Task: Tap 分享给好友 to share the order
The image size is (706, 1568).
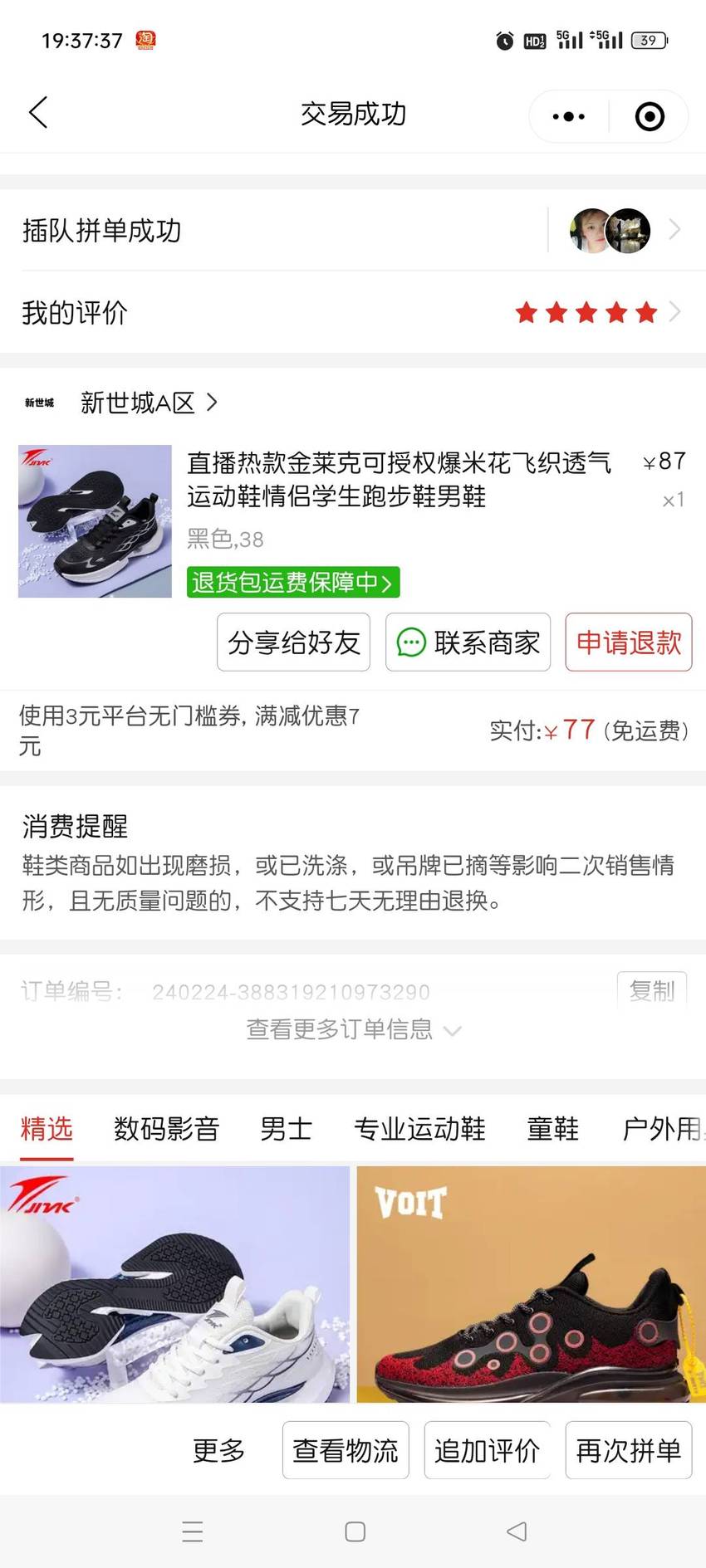Action: pos(293,642)
